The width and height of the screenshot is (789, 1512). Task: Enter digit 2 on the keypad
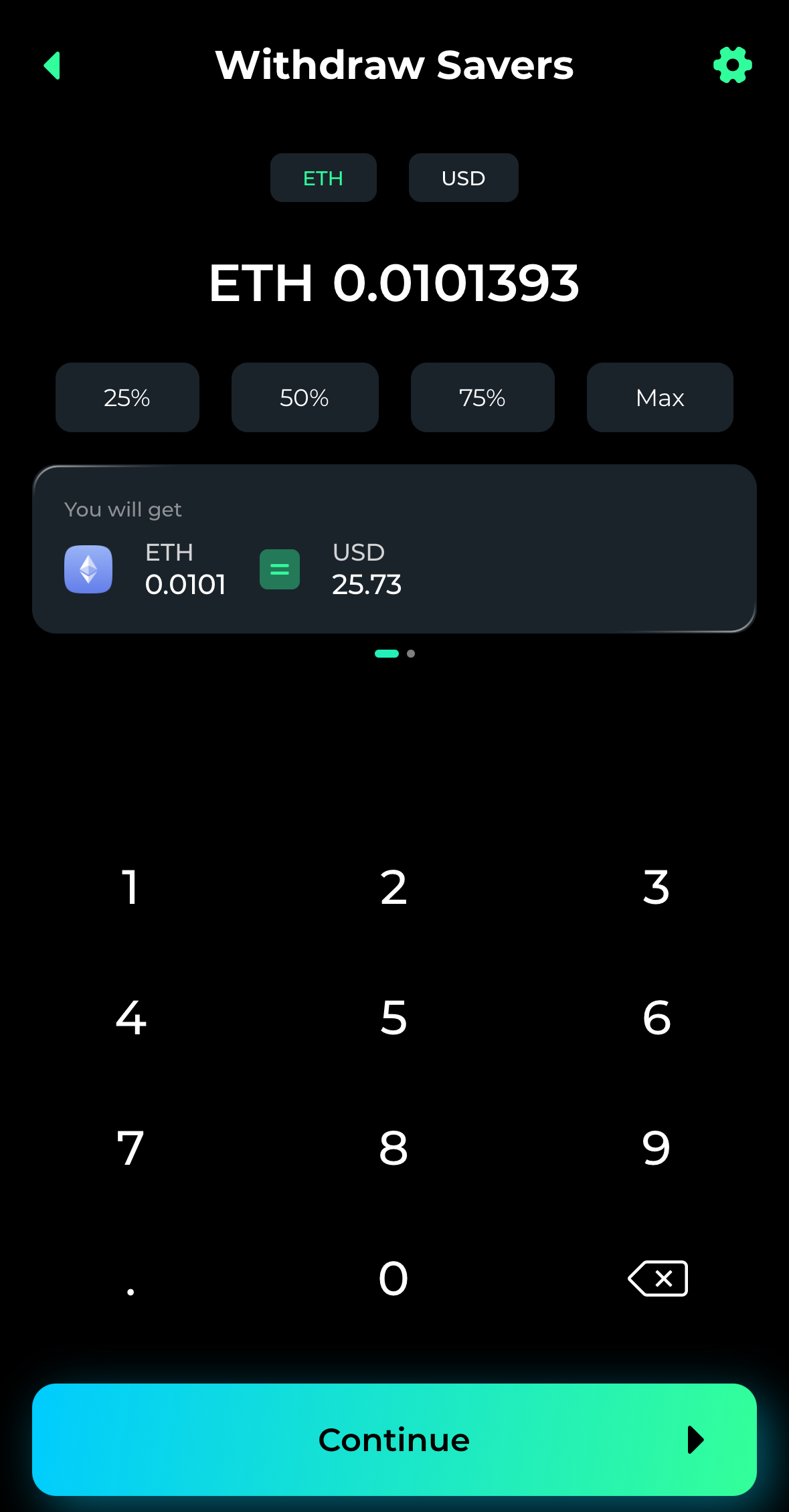[393, 888]
